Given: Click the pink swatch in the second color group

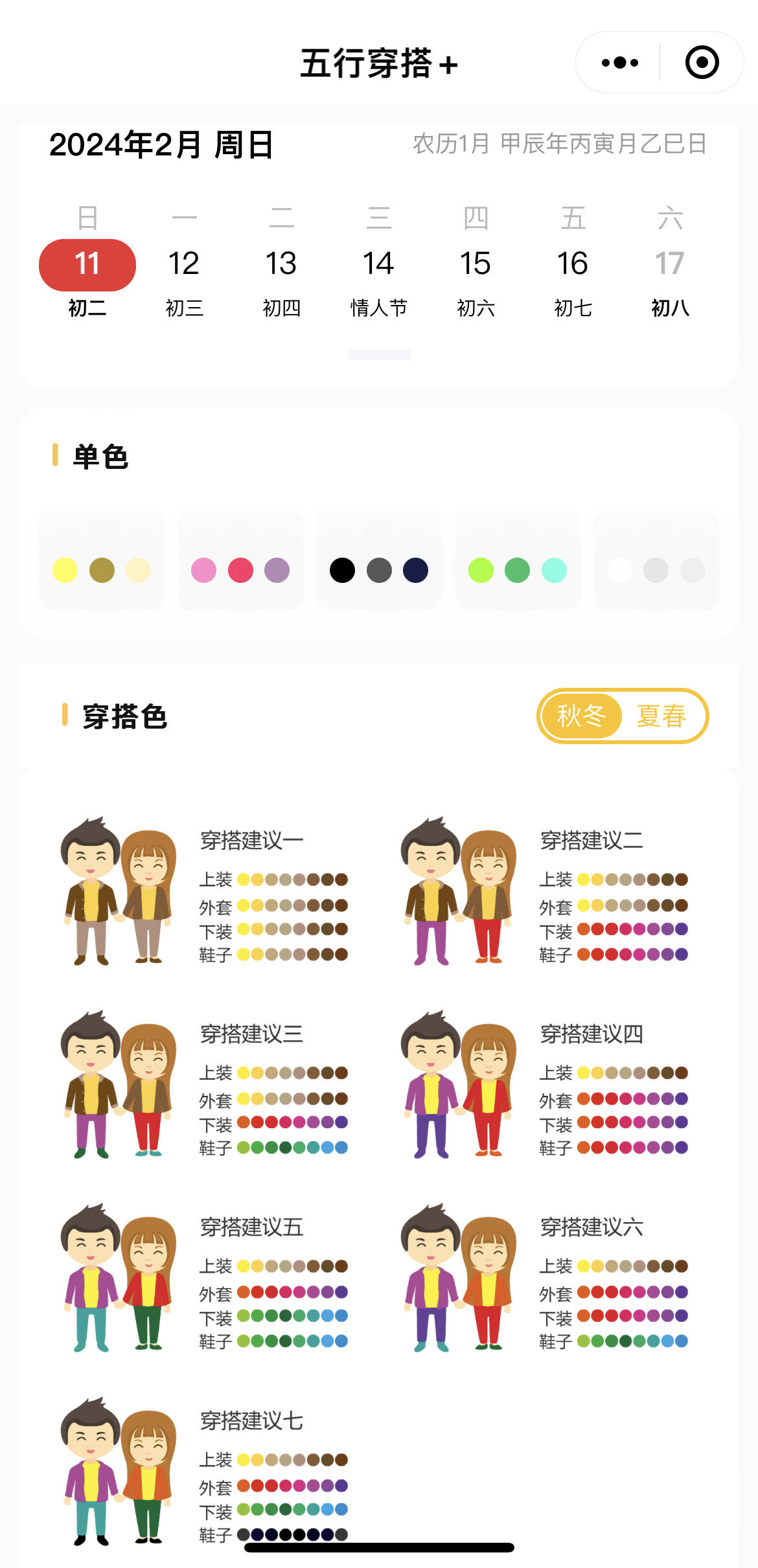Looking at the screenshot, I should (x=203, y=571).
